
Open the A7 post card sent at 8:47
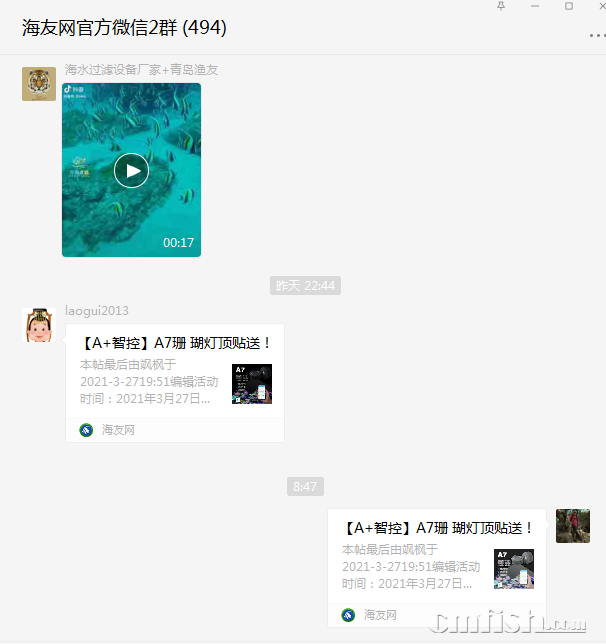coord(437,557)
